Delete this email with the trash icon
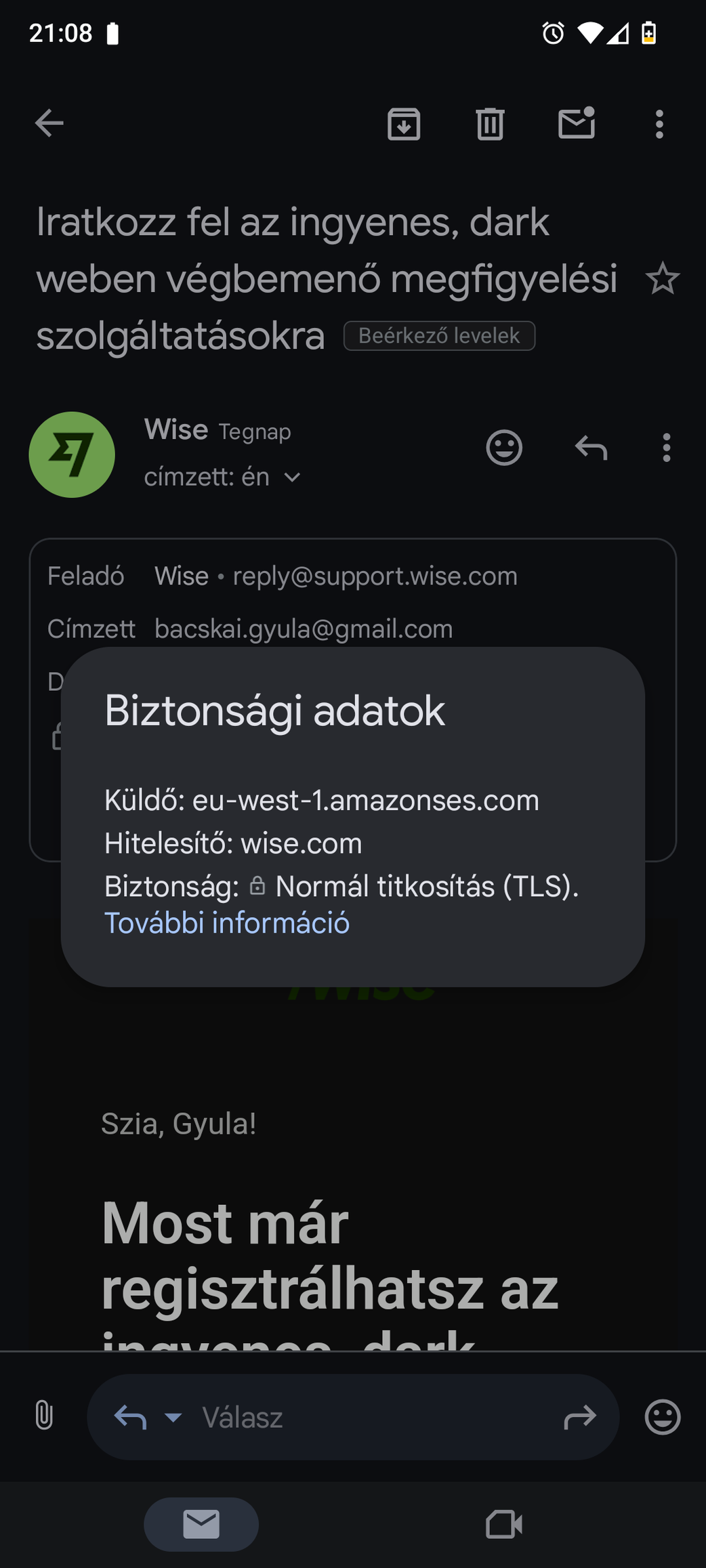 pos(490,124)
